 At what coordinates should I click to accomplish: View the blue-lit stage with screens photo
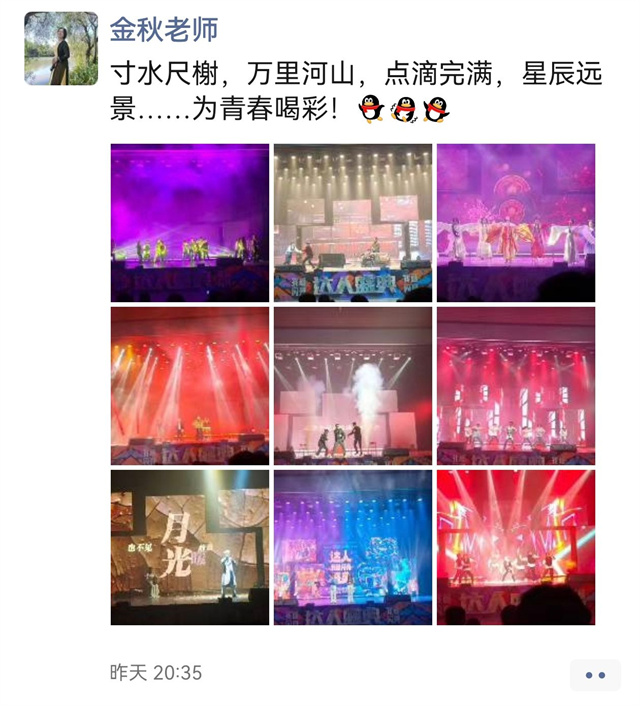pyautogui.click(x=353, y=547)
